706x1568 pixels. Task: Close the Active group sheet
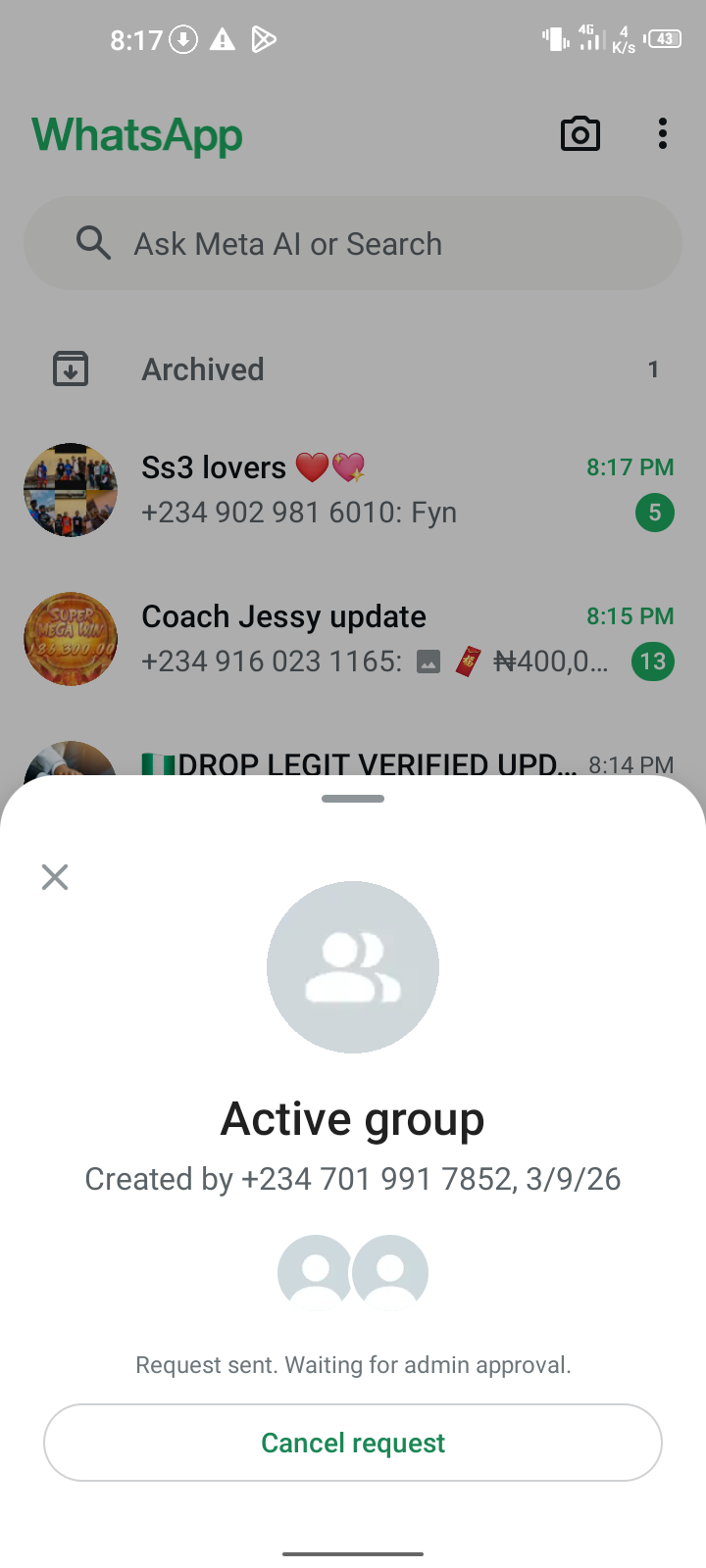[x=55, y=877]
